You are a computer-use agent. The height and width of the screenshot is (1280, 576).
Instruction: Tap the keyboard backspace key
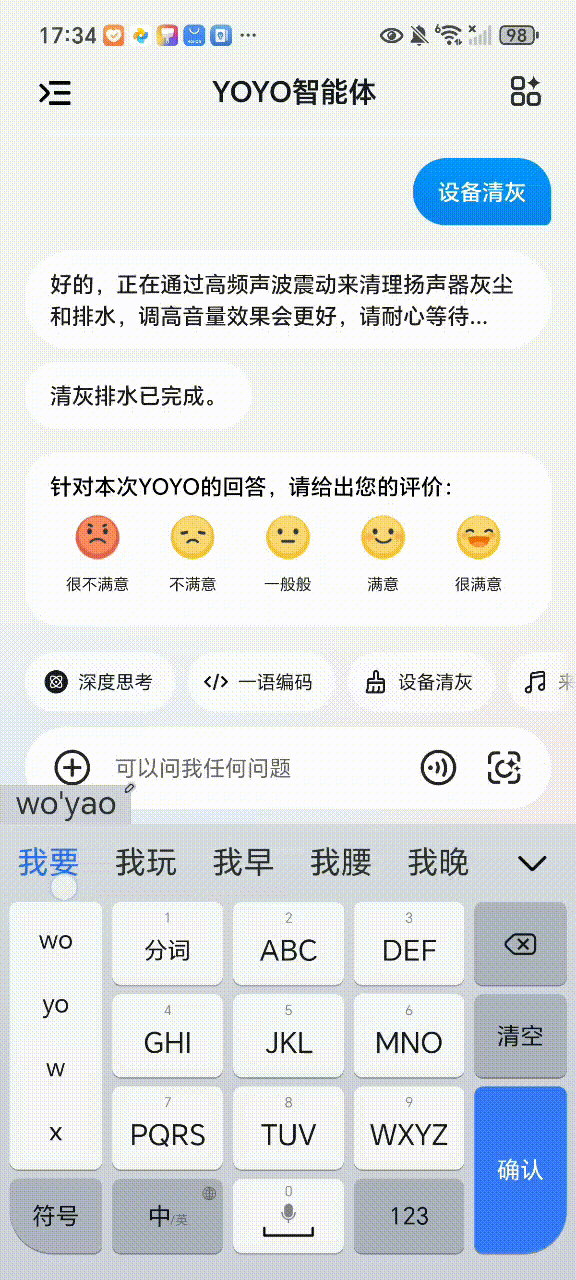pyautogui.click(x=520, y=944)
